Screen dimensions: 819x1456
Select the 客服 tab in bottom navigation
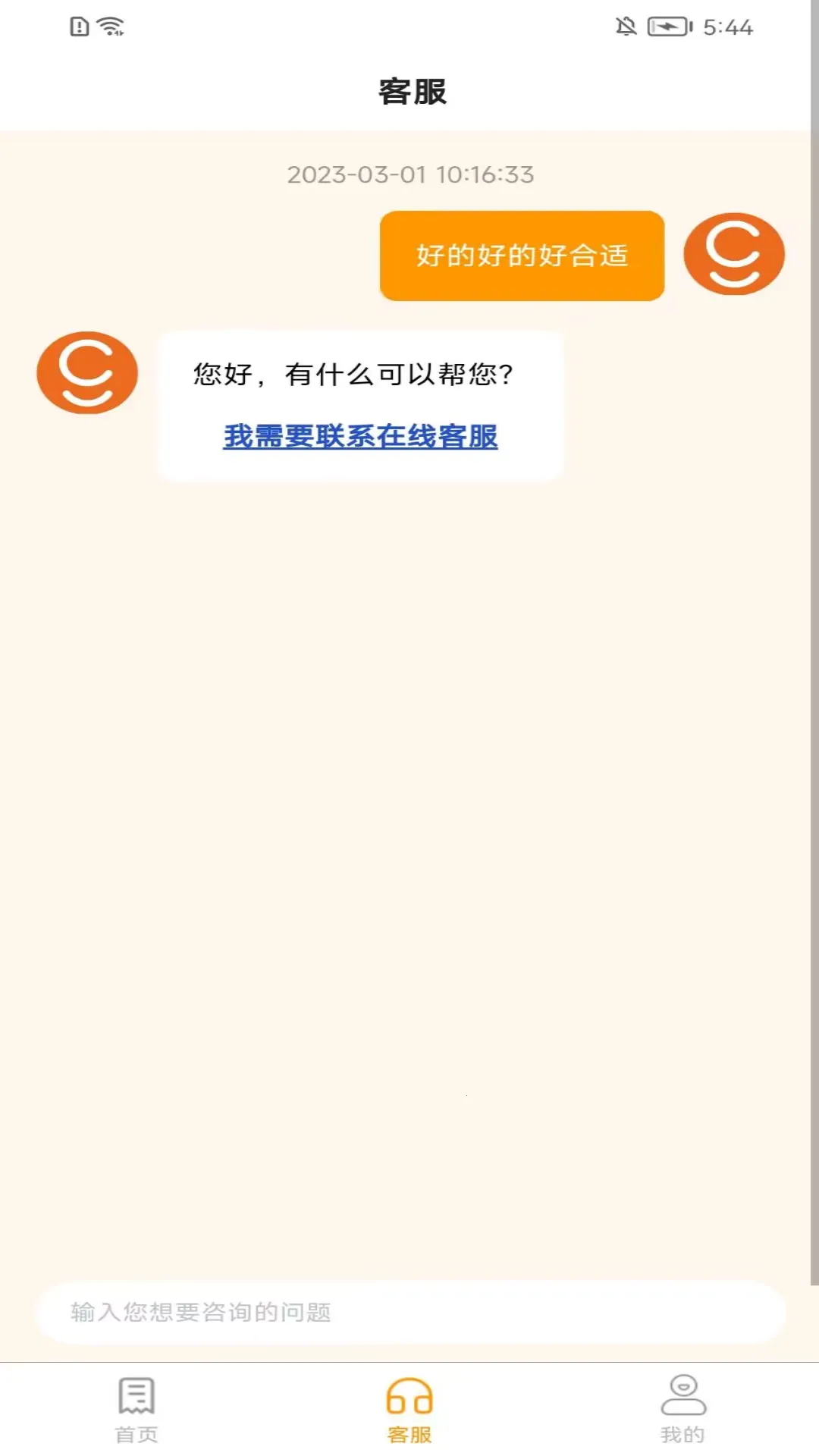tap(409, 1409)
